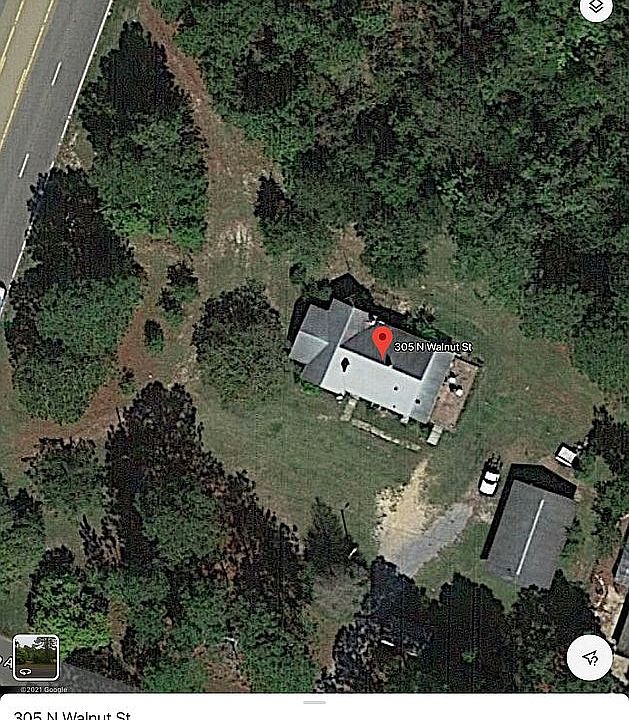Expand the 305 N Walnut St bottom sheet

314,705
